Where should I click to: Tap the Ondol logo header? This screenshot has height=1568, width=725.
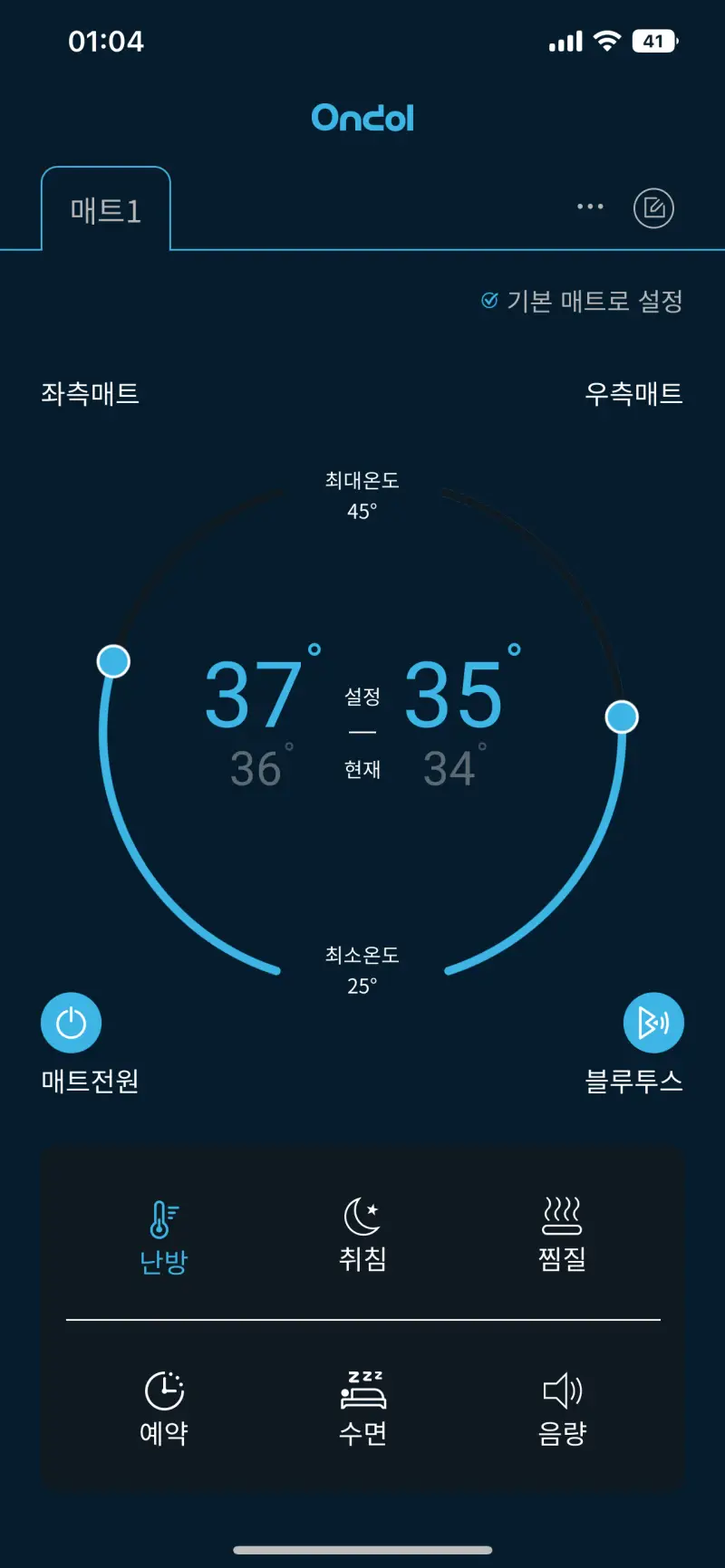362,119
